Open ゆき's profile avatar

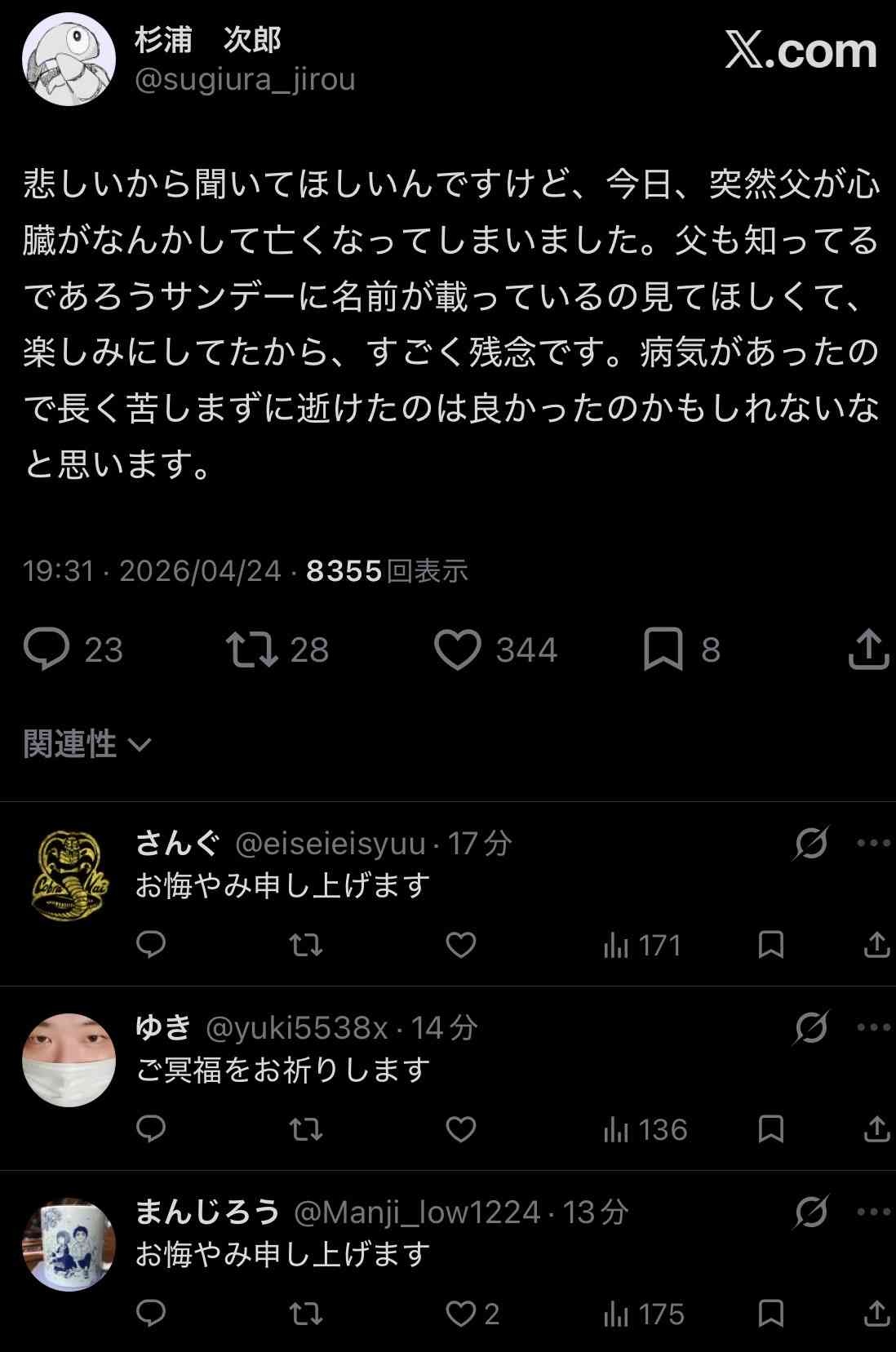69,1060
